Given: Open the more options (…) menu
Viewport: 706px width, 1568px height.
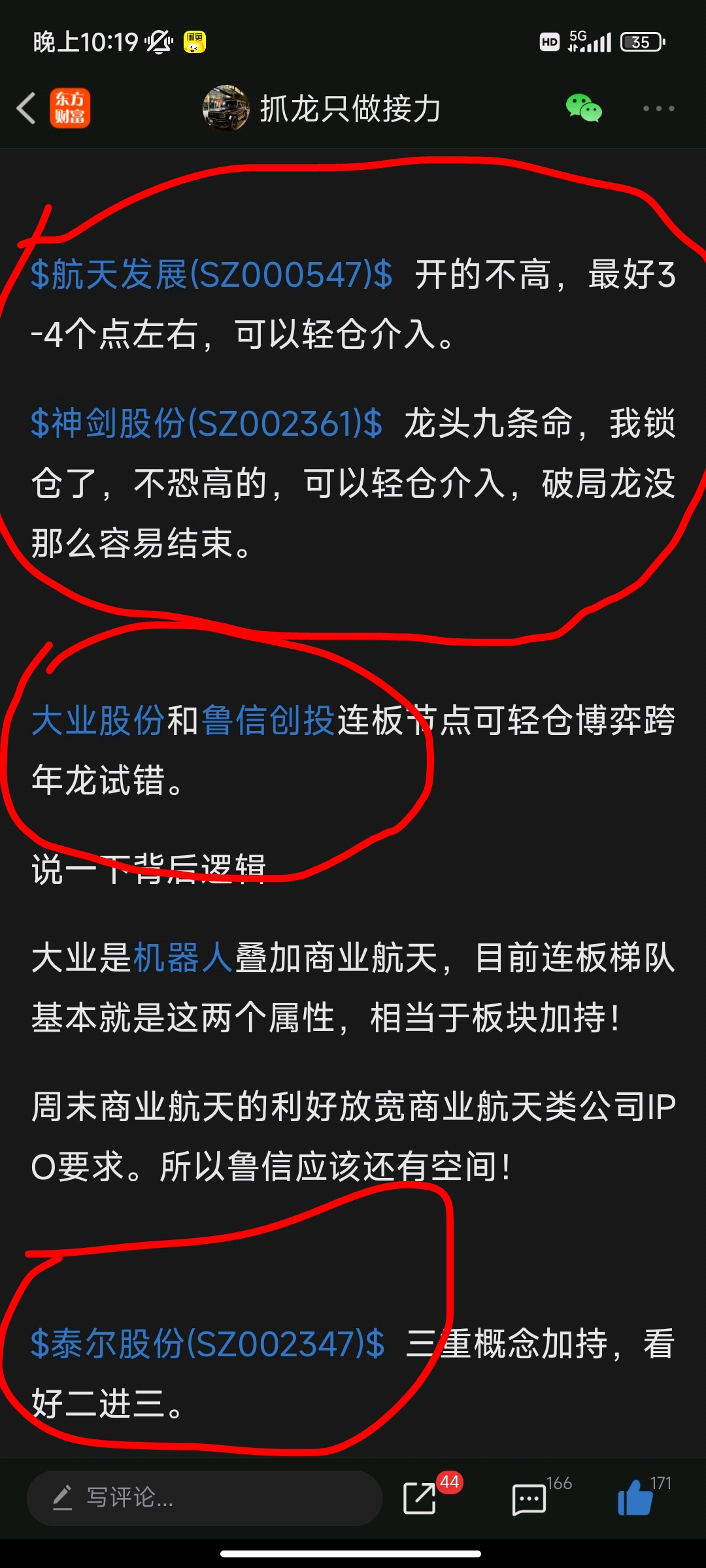Looking at the screenshot, I should point(658,108).
